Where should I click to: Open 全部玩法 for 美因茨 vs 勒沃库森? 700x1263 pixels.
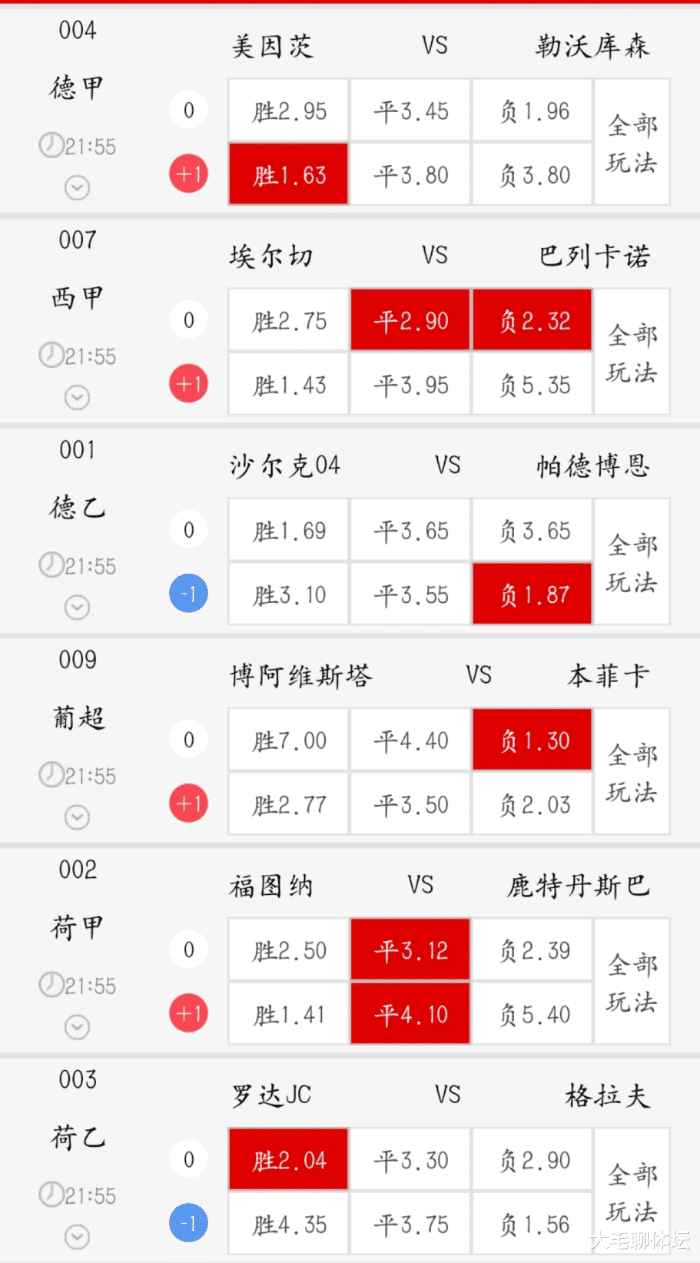tap(632, 143)
